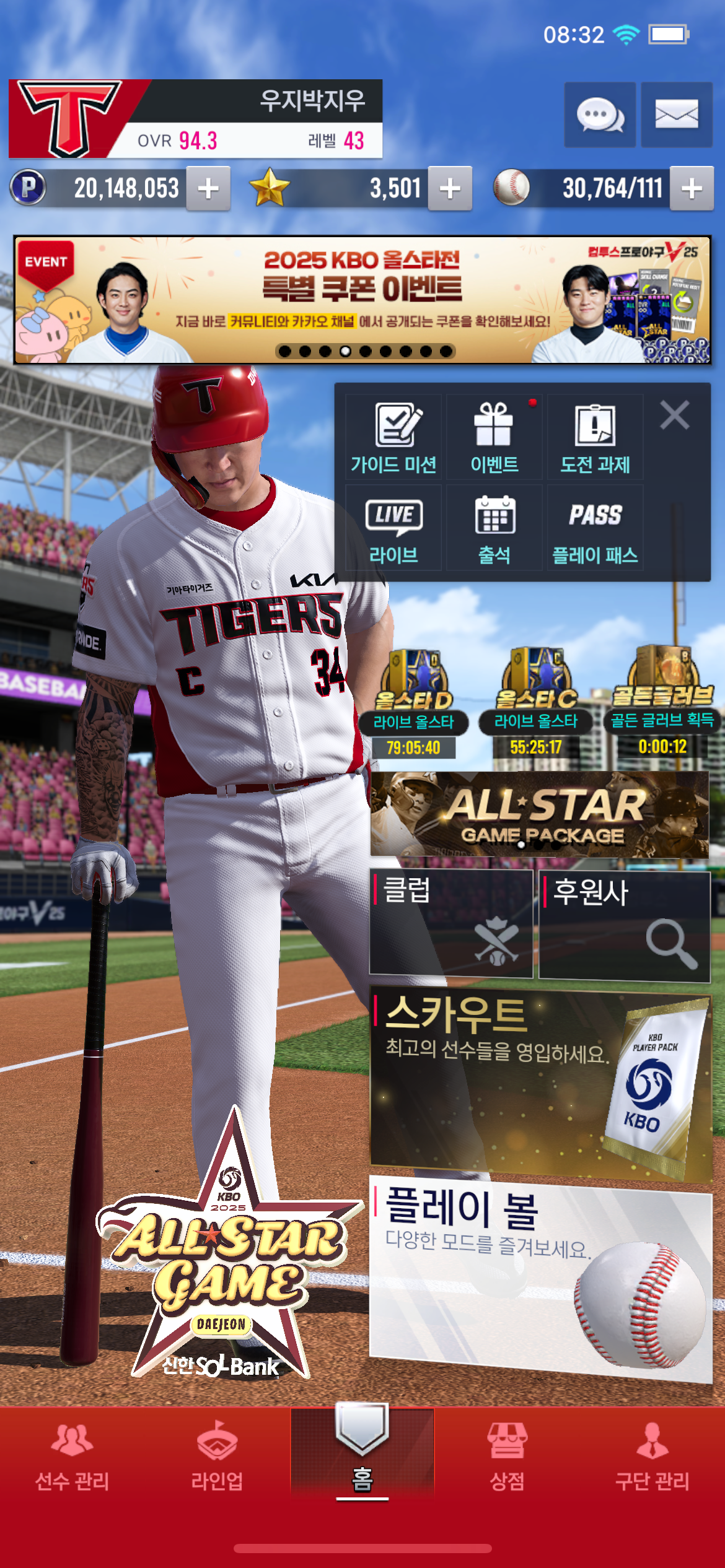Open the 클럽 tile
The image size is (725, 1568).
point(451,923)
